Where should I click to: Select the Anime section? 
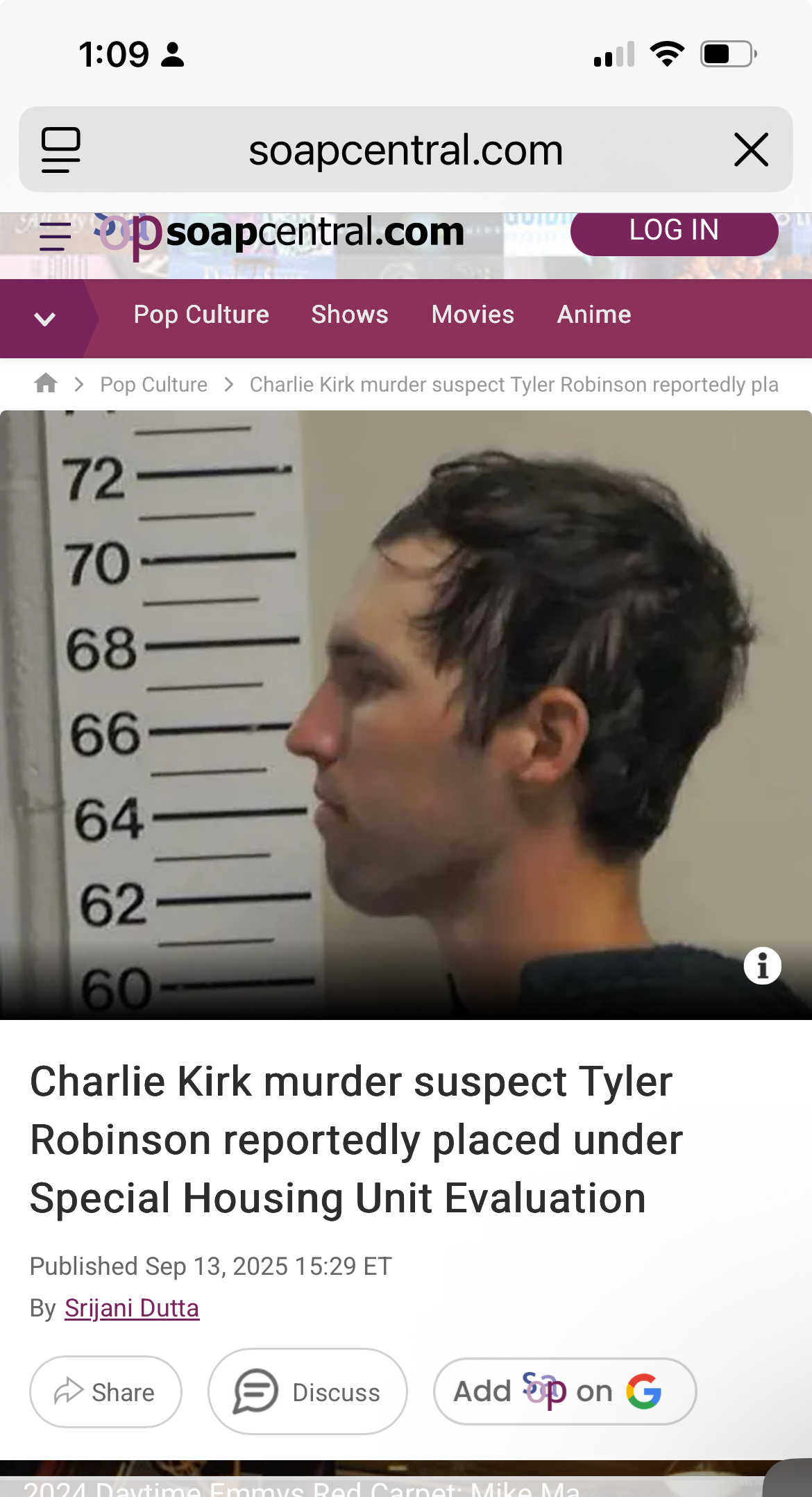594,315
